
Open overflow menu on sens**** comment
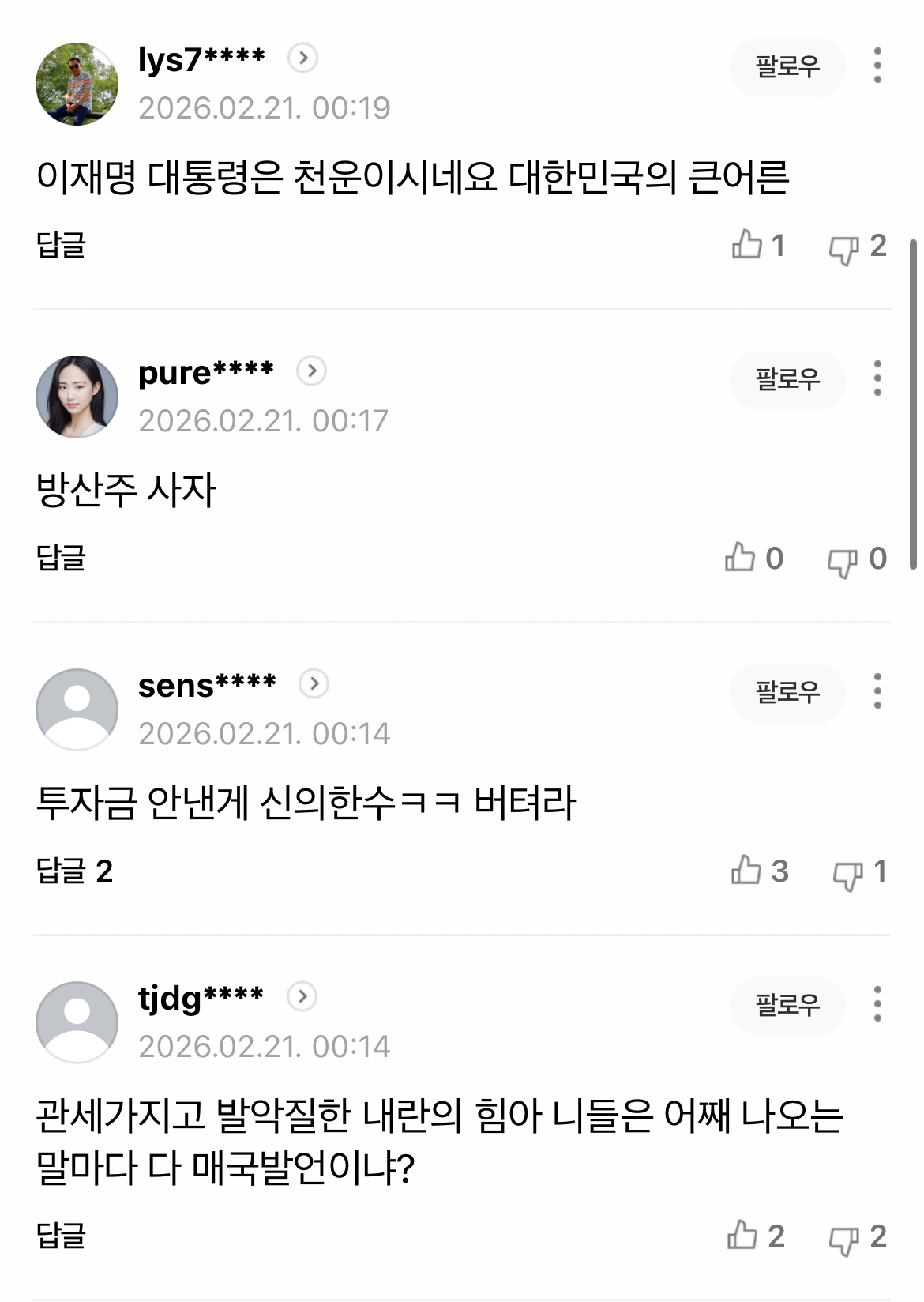pyautogui.click(x=877, y=691)
